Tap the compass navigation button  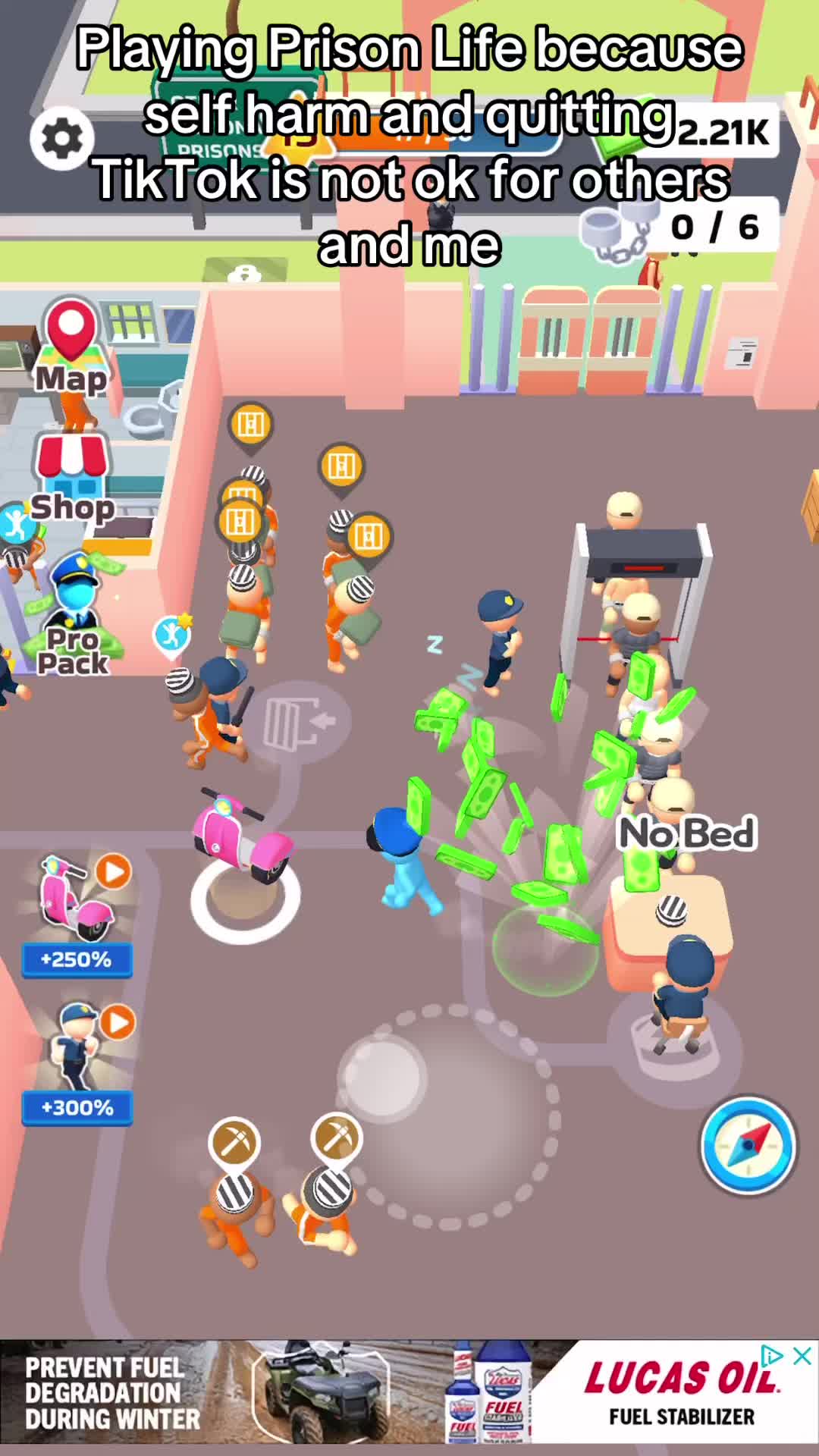coord(748,1145)
